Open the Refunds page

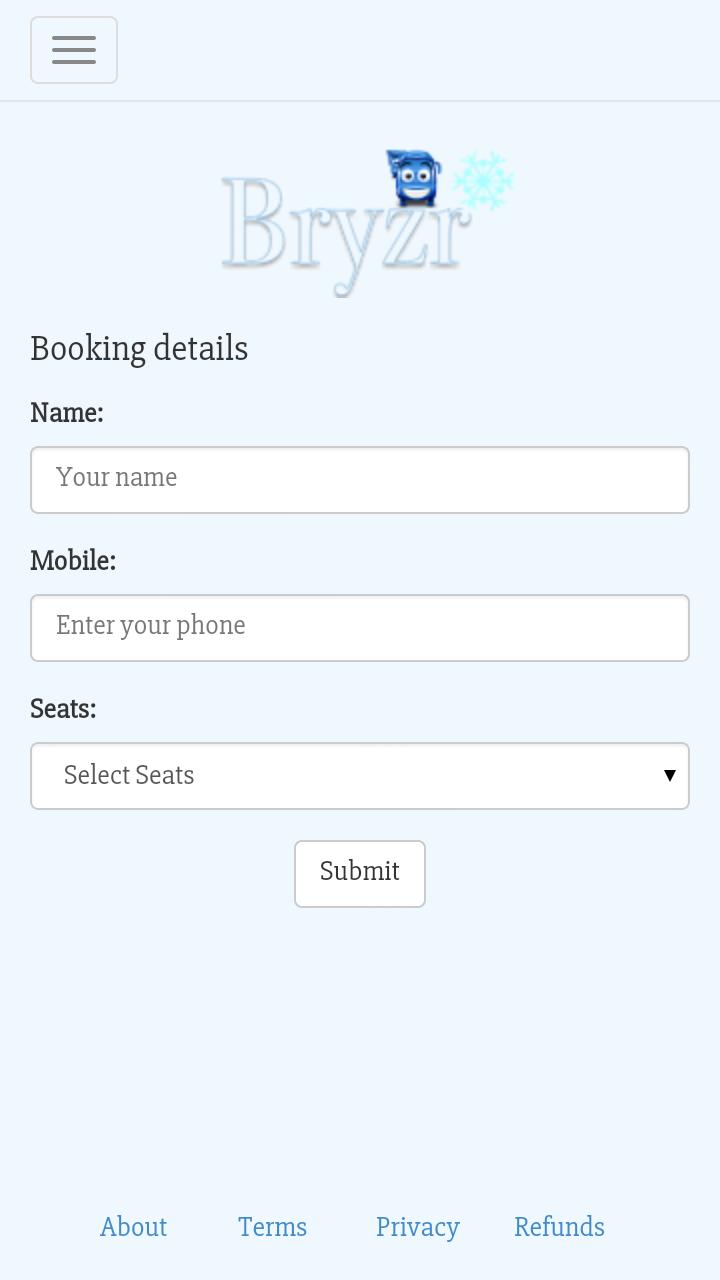tap(559, 1227)
